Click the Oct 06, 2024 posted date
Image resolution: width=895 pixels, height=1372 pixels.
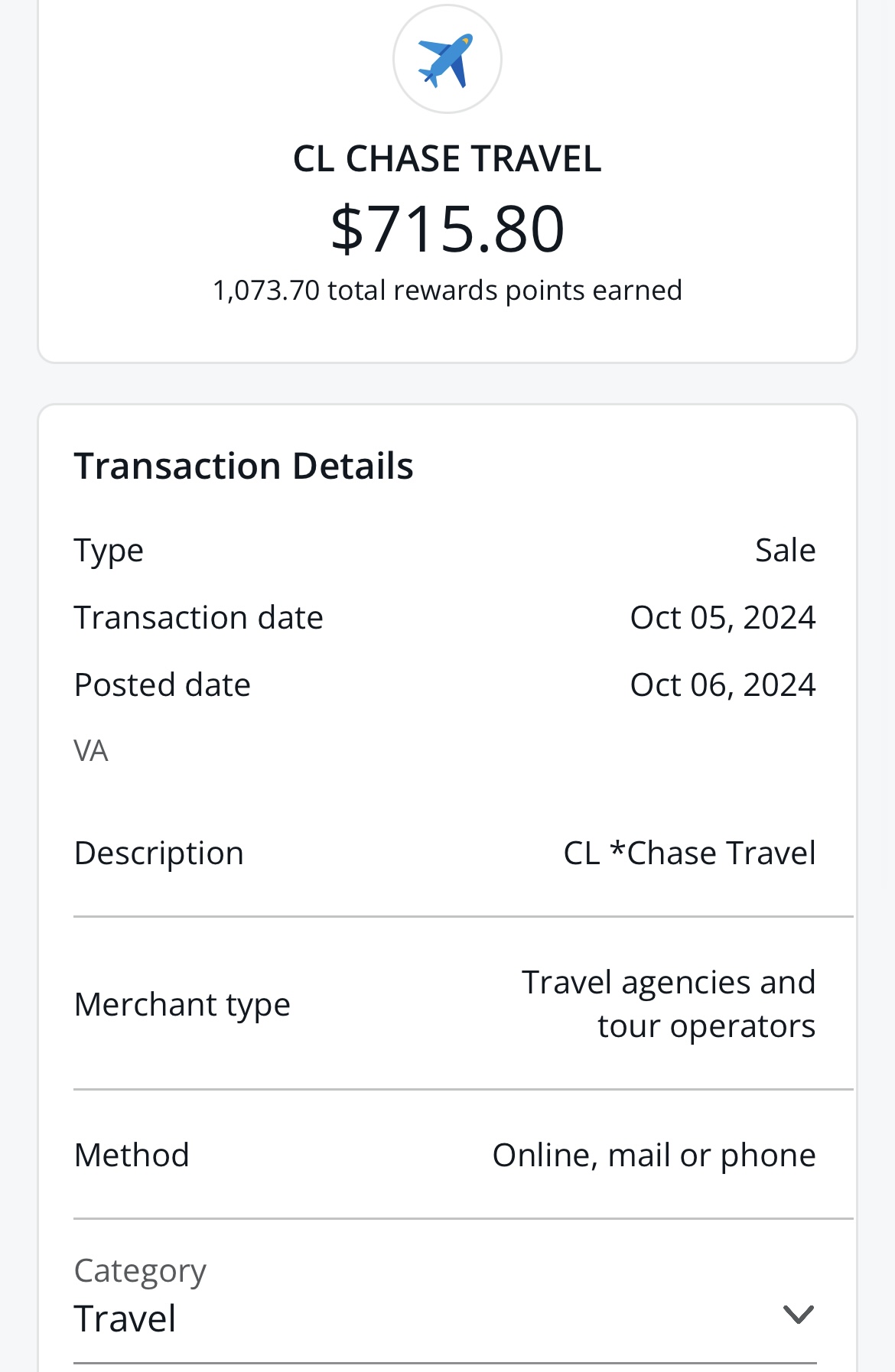click(723, 684)
